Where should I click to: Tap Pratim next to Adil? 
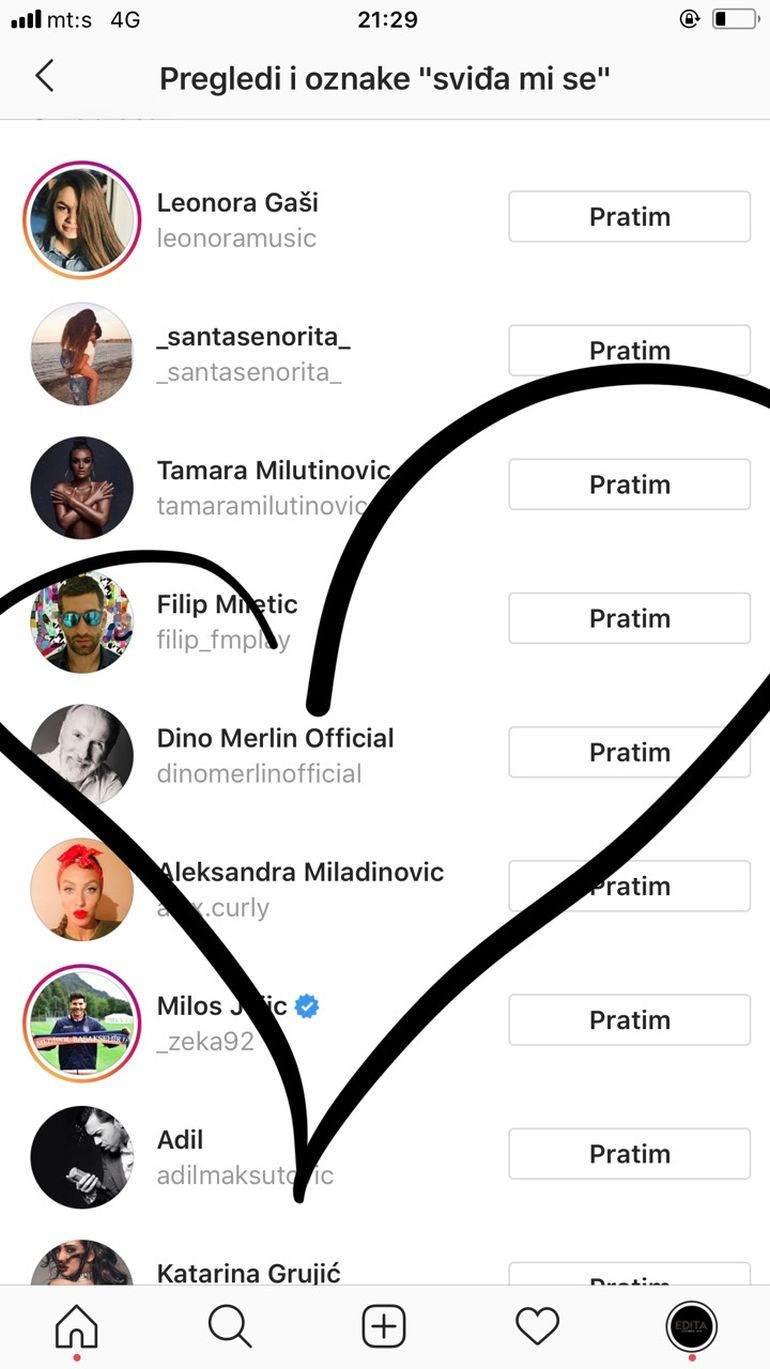(x=629, y=1155)
